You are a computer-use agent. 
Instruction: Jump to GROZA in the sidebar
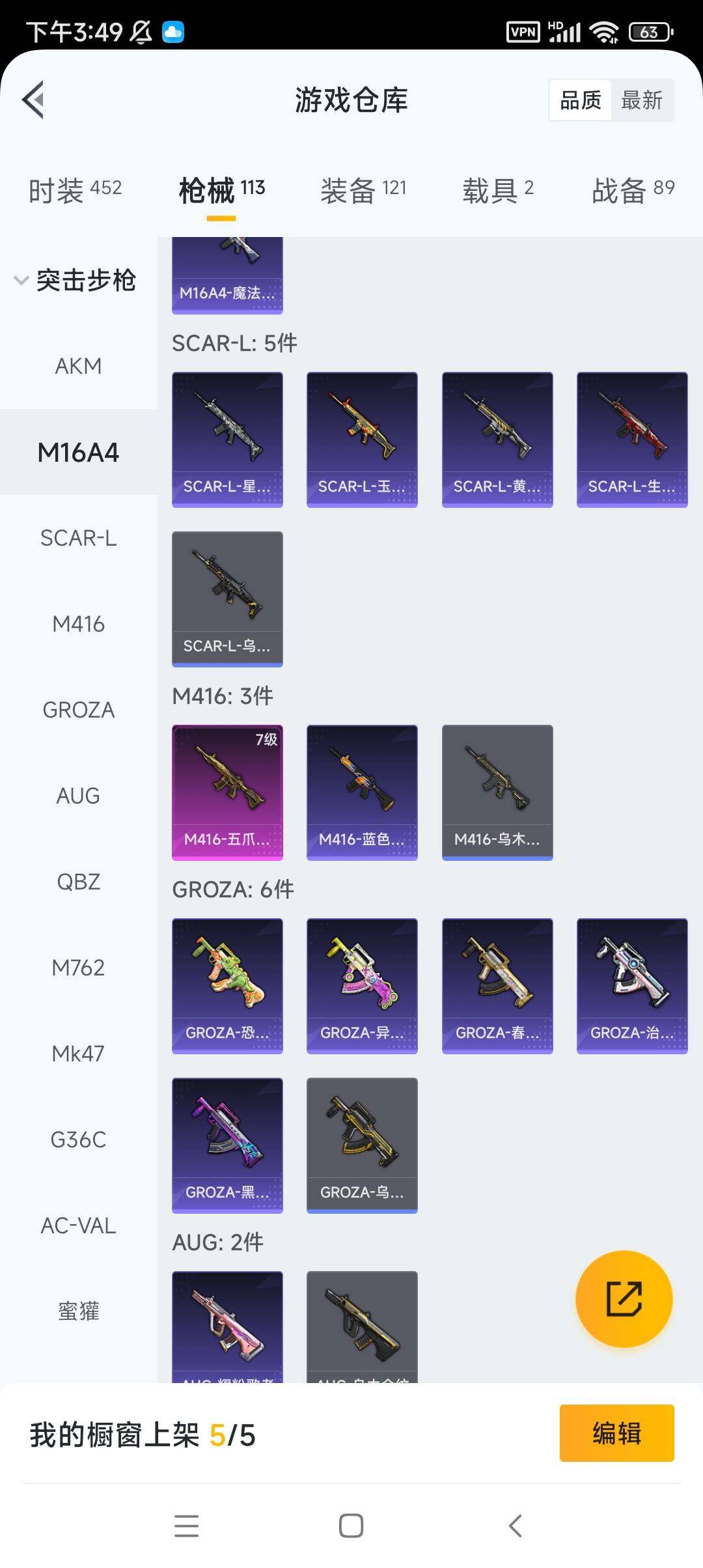(78, 710)
